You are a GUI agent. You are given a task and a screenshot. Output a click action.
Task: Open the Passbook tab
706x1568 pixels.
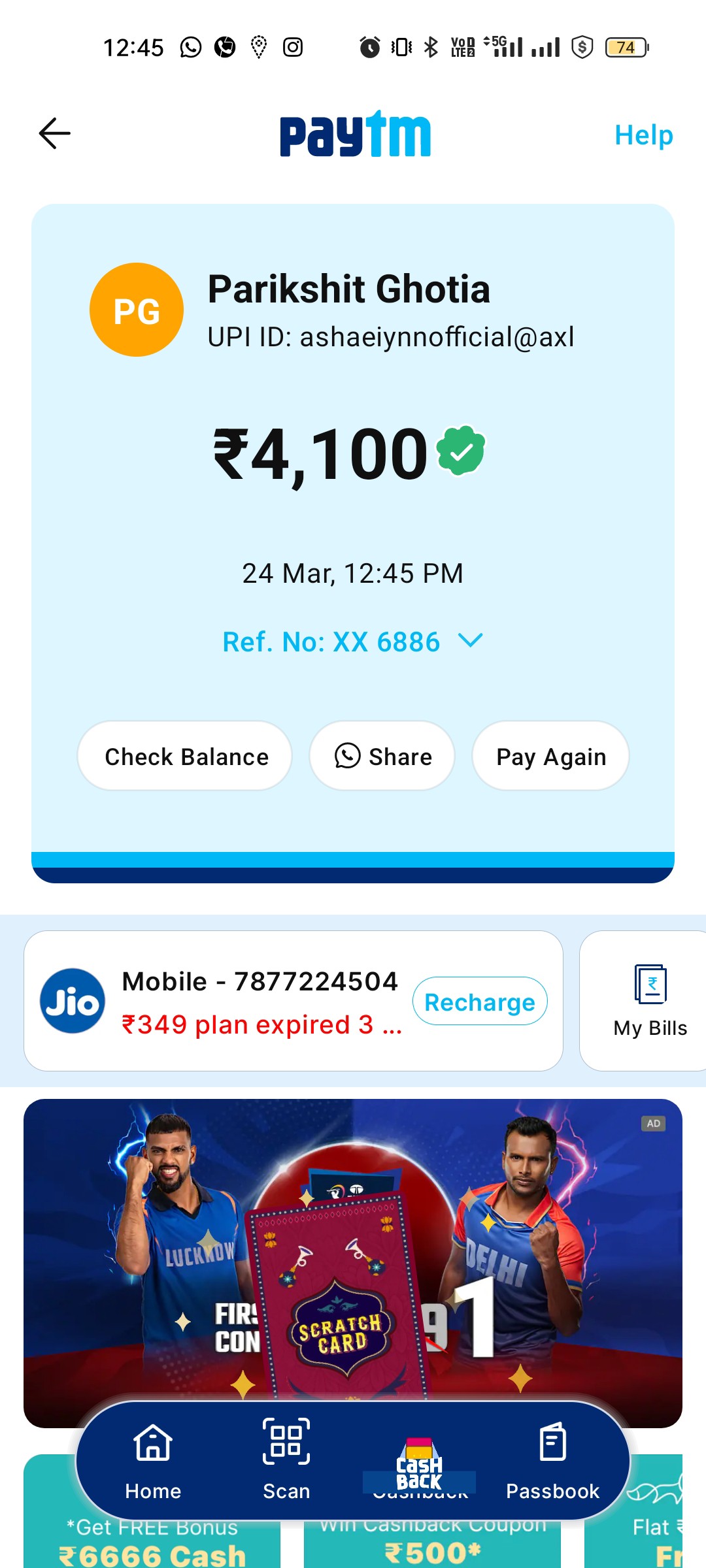[x=552, y=1462]
